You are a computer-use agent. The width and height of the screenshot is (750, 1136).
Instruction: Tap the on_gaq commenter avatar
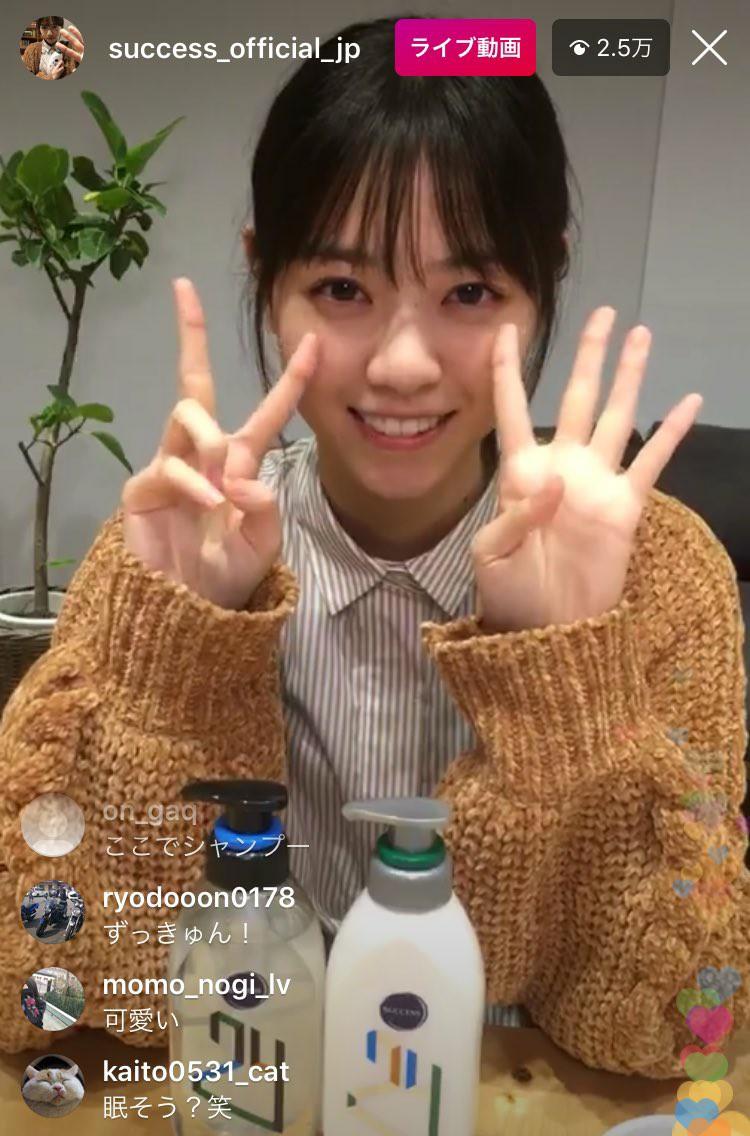[x=52, y=825]
